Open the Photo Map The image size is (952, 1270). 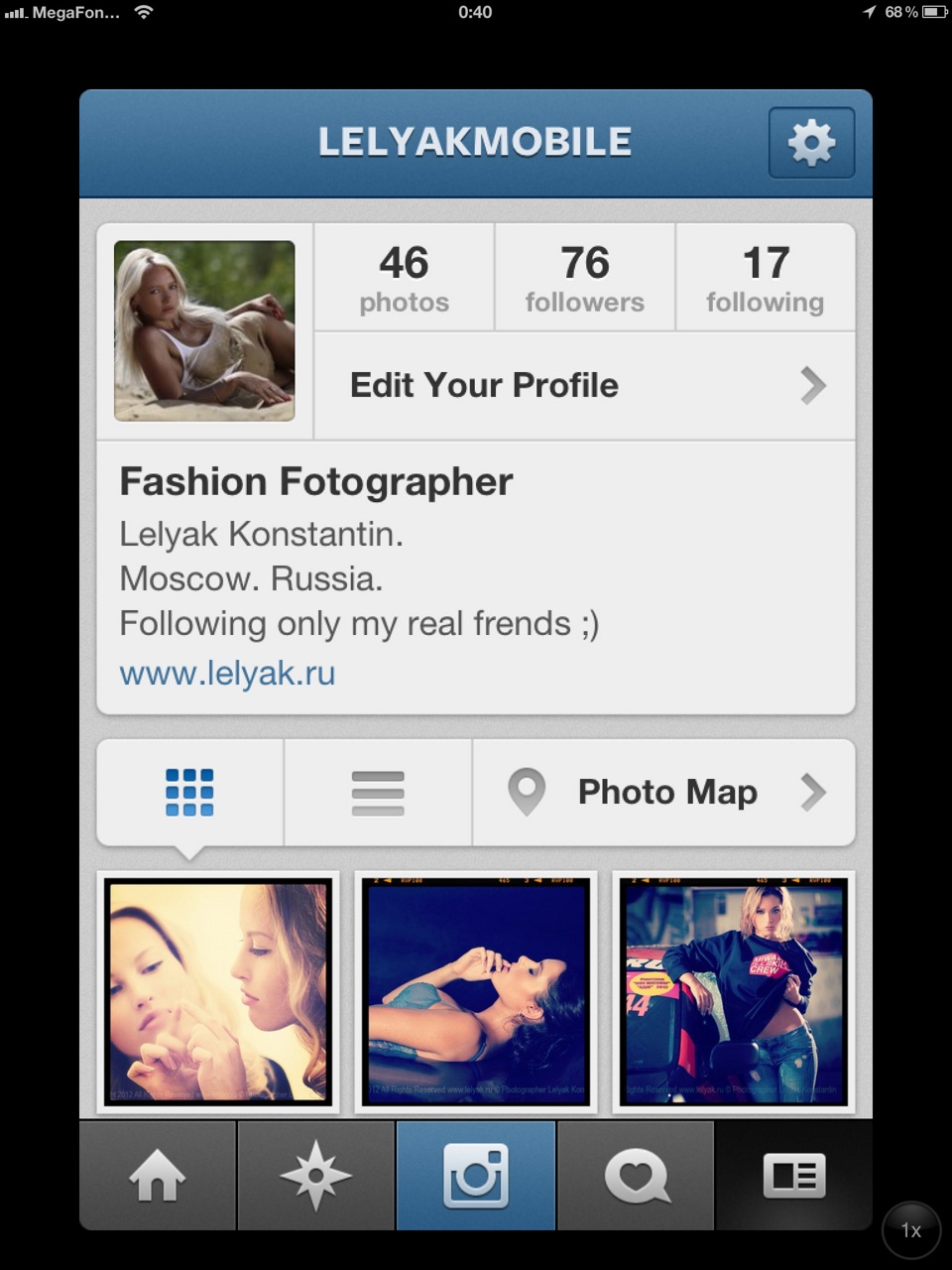(x=664, y=793)
